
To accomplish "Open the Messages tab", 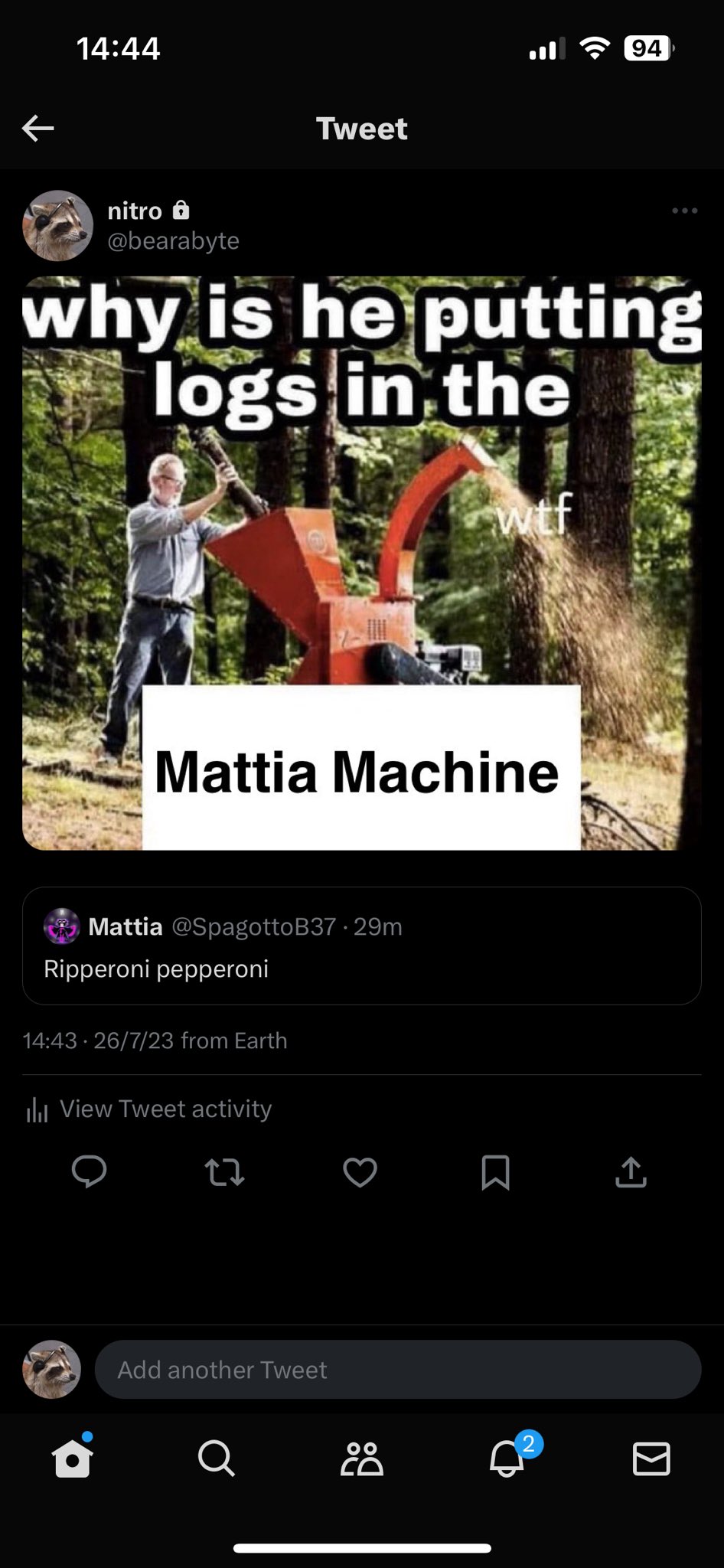I will 651,1459.
